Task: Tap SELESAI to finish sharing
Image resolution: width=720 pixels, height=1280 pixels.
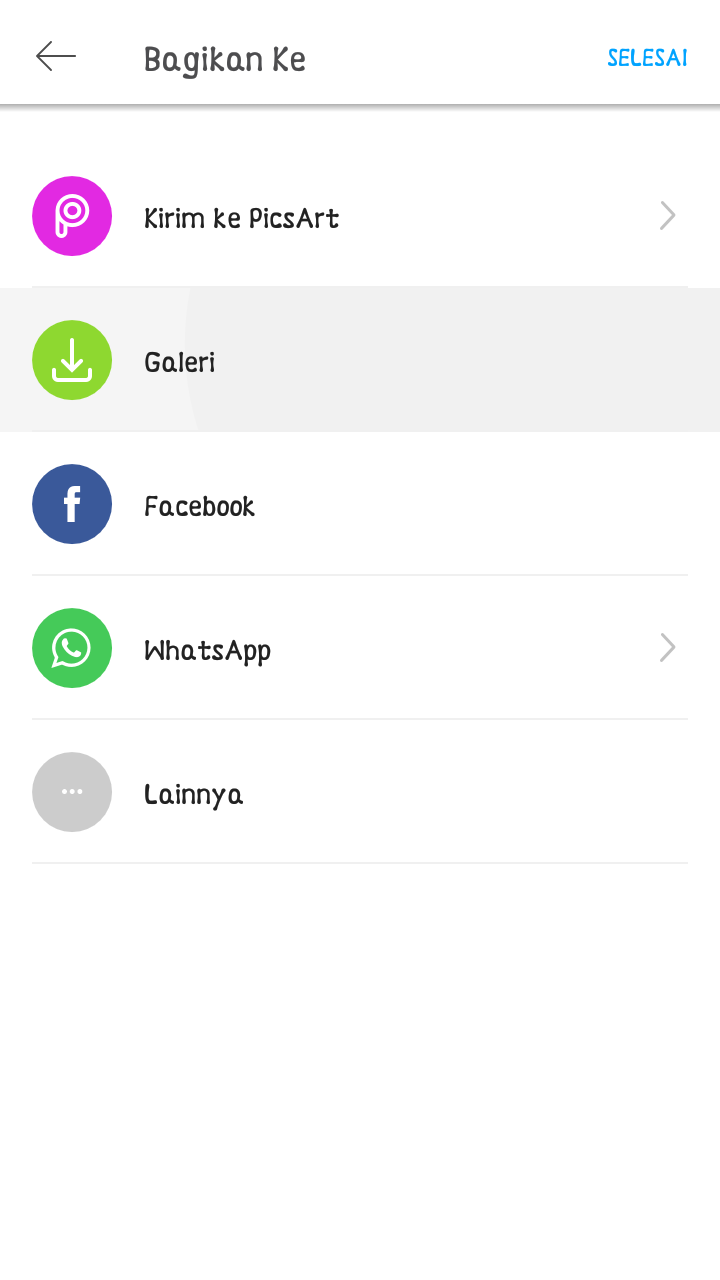Action: (x=647, y=58)
